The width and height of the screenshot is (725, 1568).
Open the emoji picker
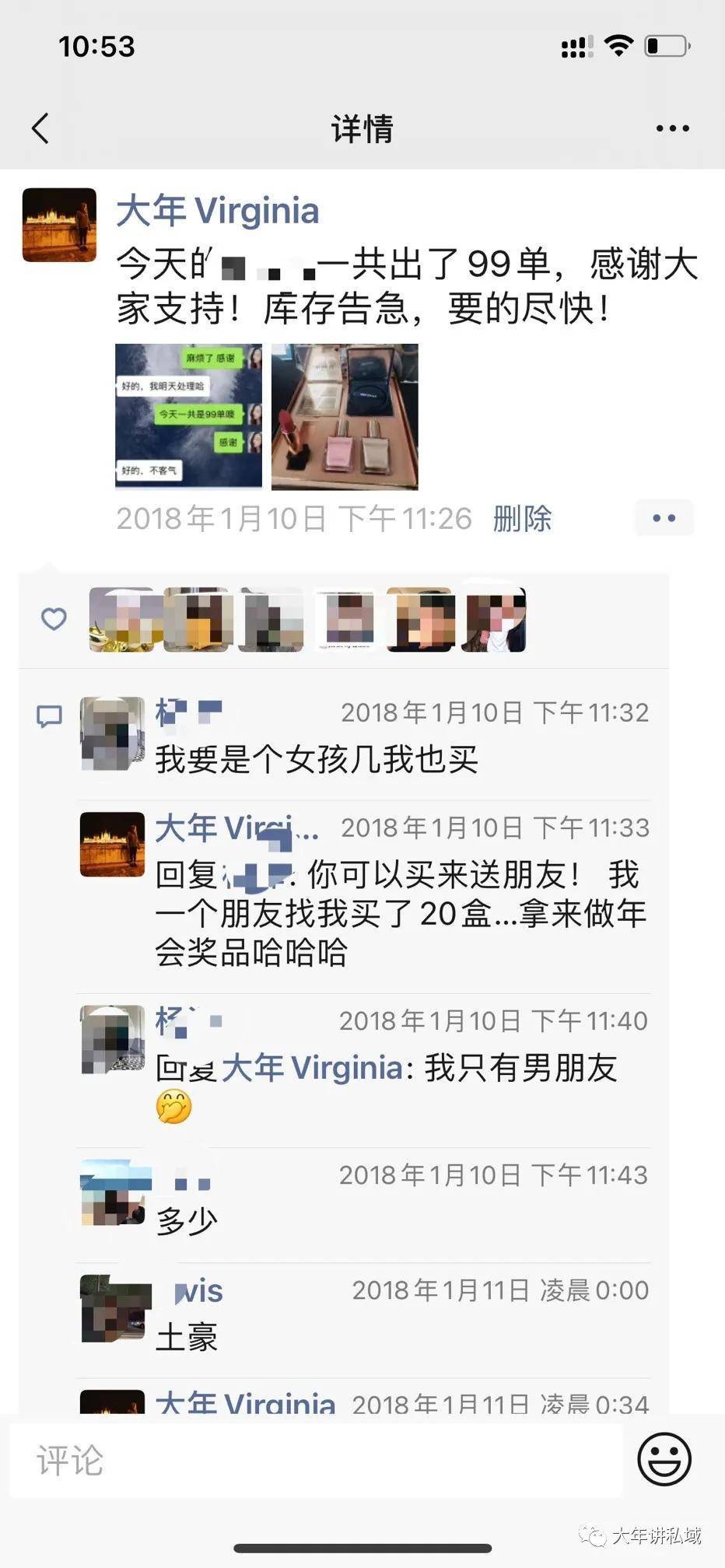point(664,1458)
